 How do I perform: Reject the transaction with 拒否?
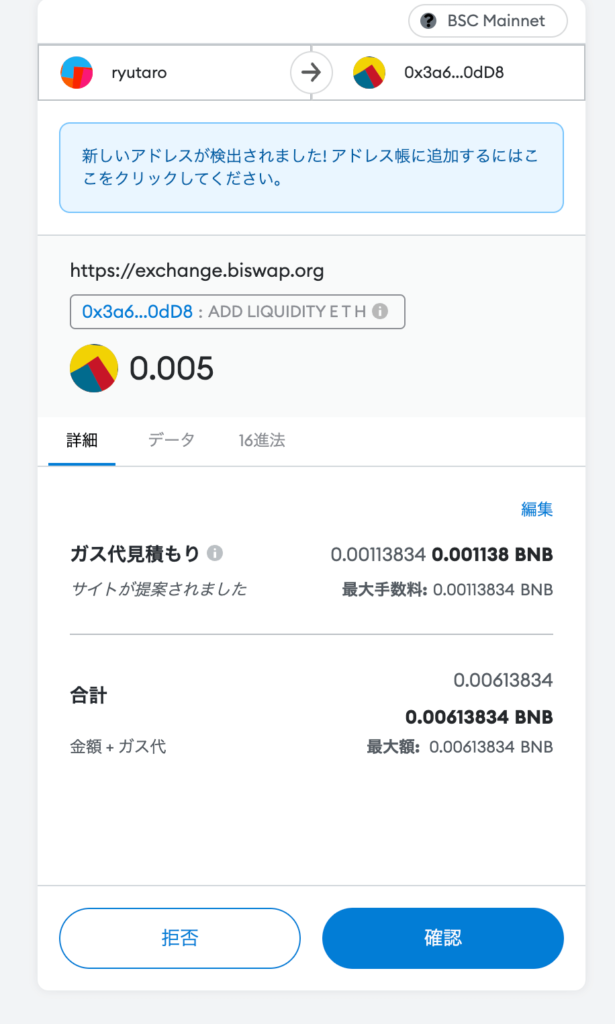point(180,938)
